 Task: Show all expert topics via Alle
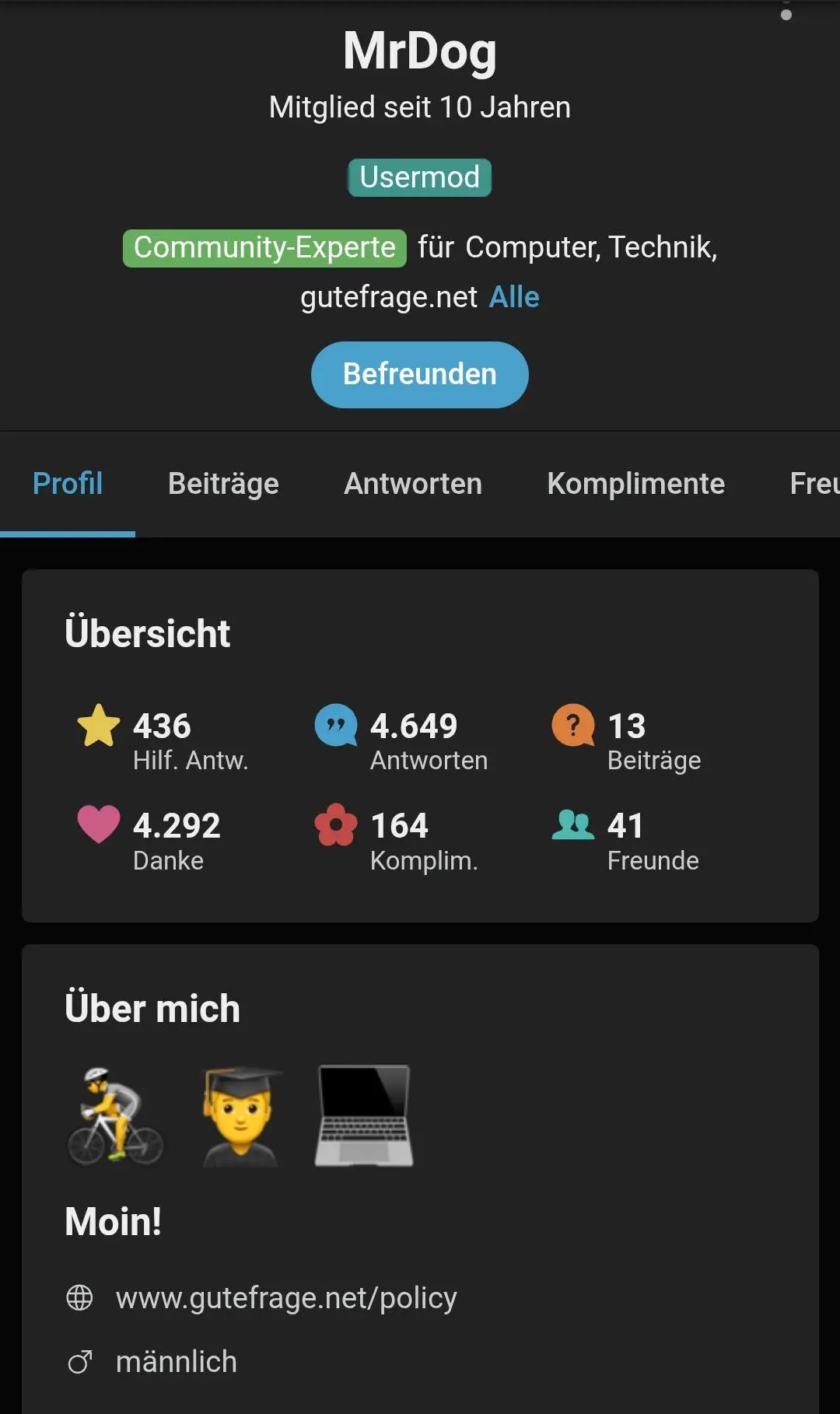coord(514,297)
